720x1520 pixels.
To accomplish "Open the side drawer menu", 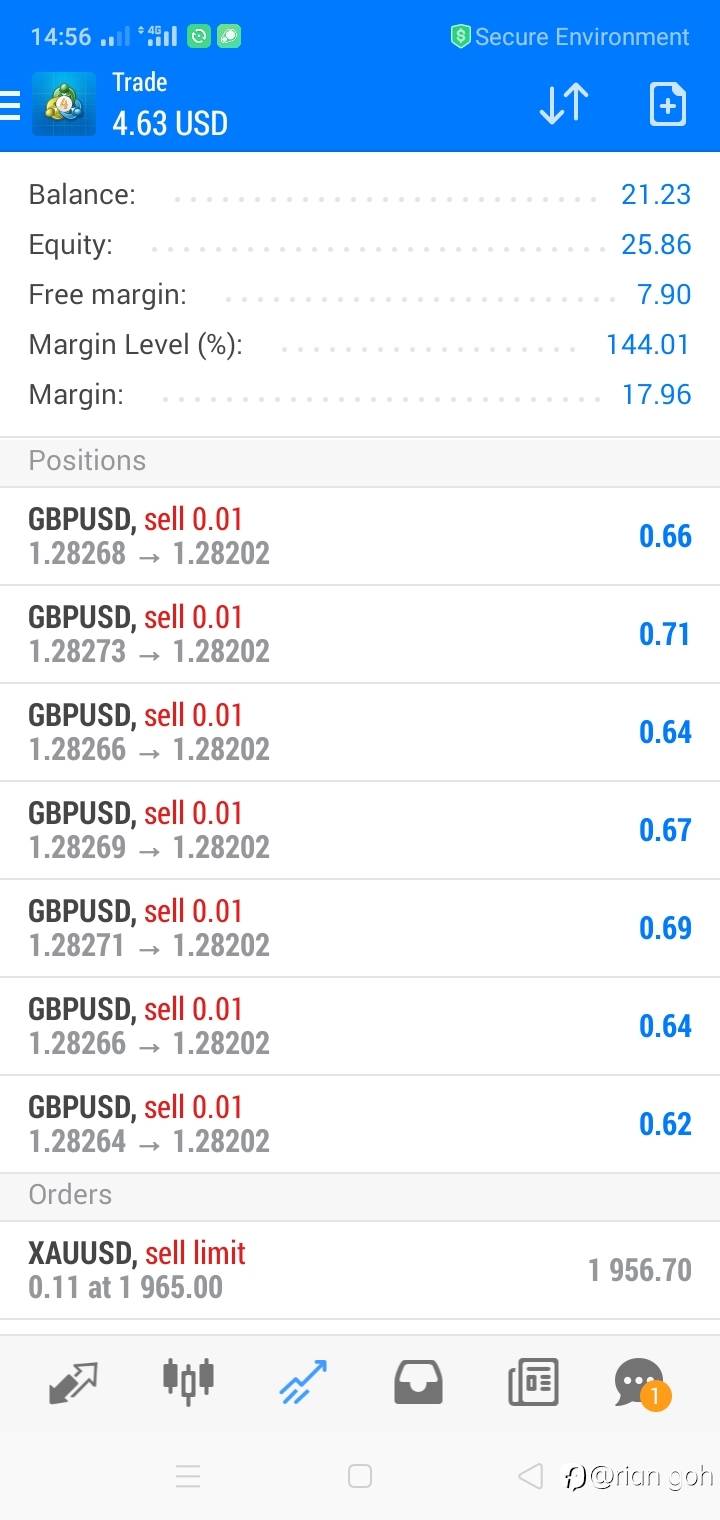I will pos(10,104).
